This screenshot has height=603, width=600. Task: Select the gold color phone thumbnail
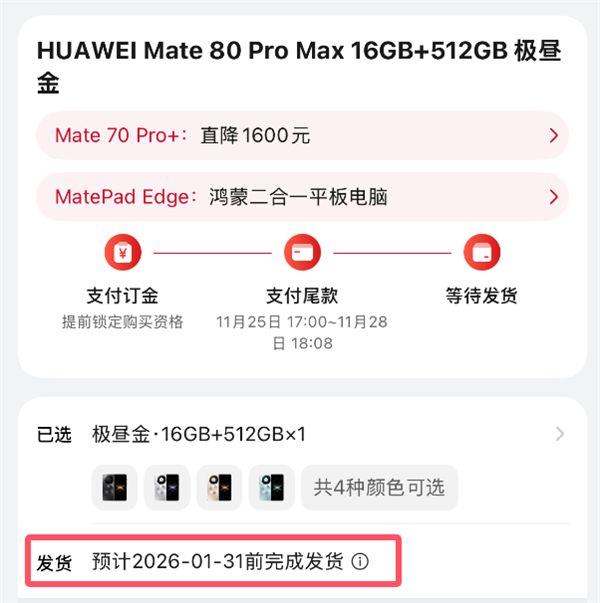[x=219, y=488]
